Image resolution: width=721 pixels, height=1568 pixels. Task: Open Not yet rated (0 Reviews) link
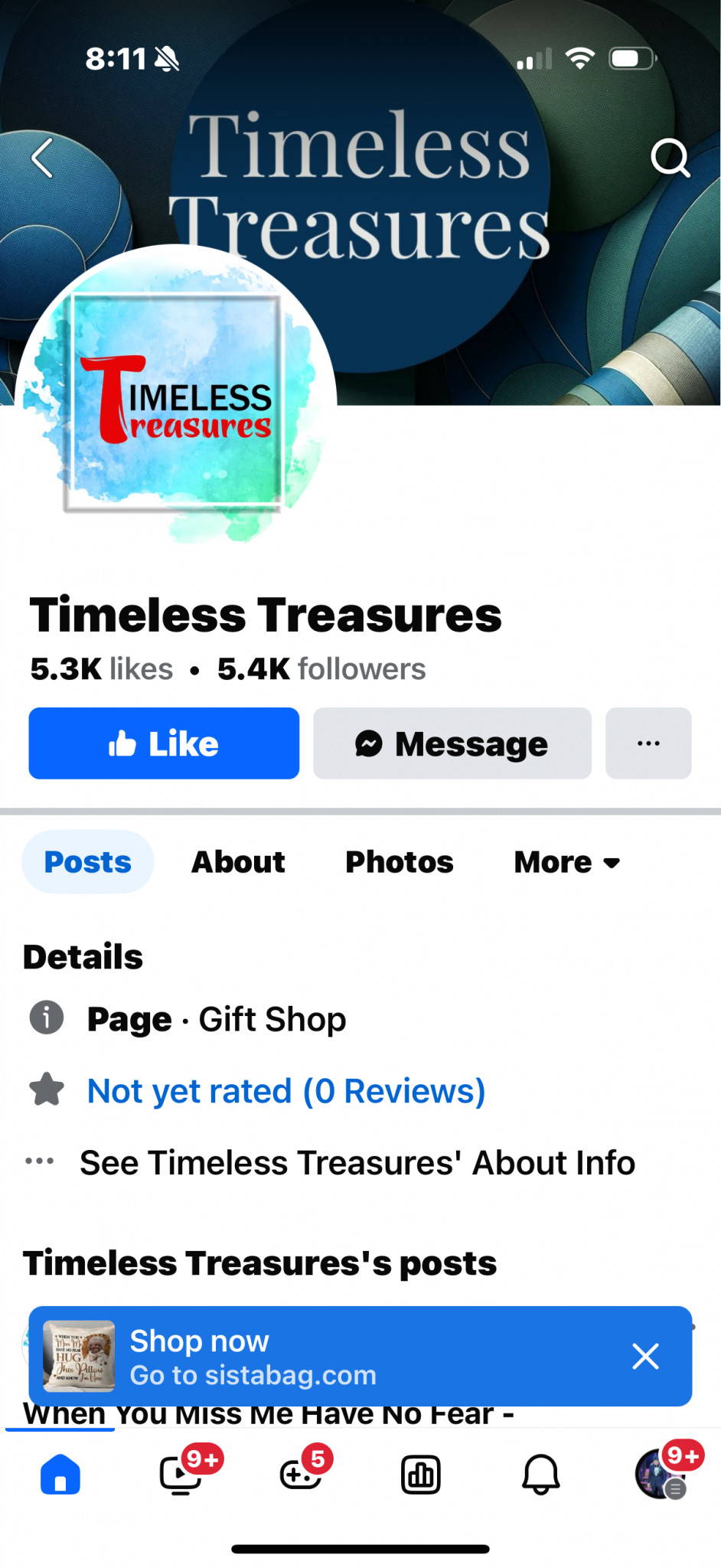pyautogui.click(x=286, y=1091)
